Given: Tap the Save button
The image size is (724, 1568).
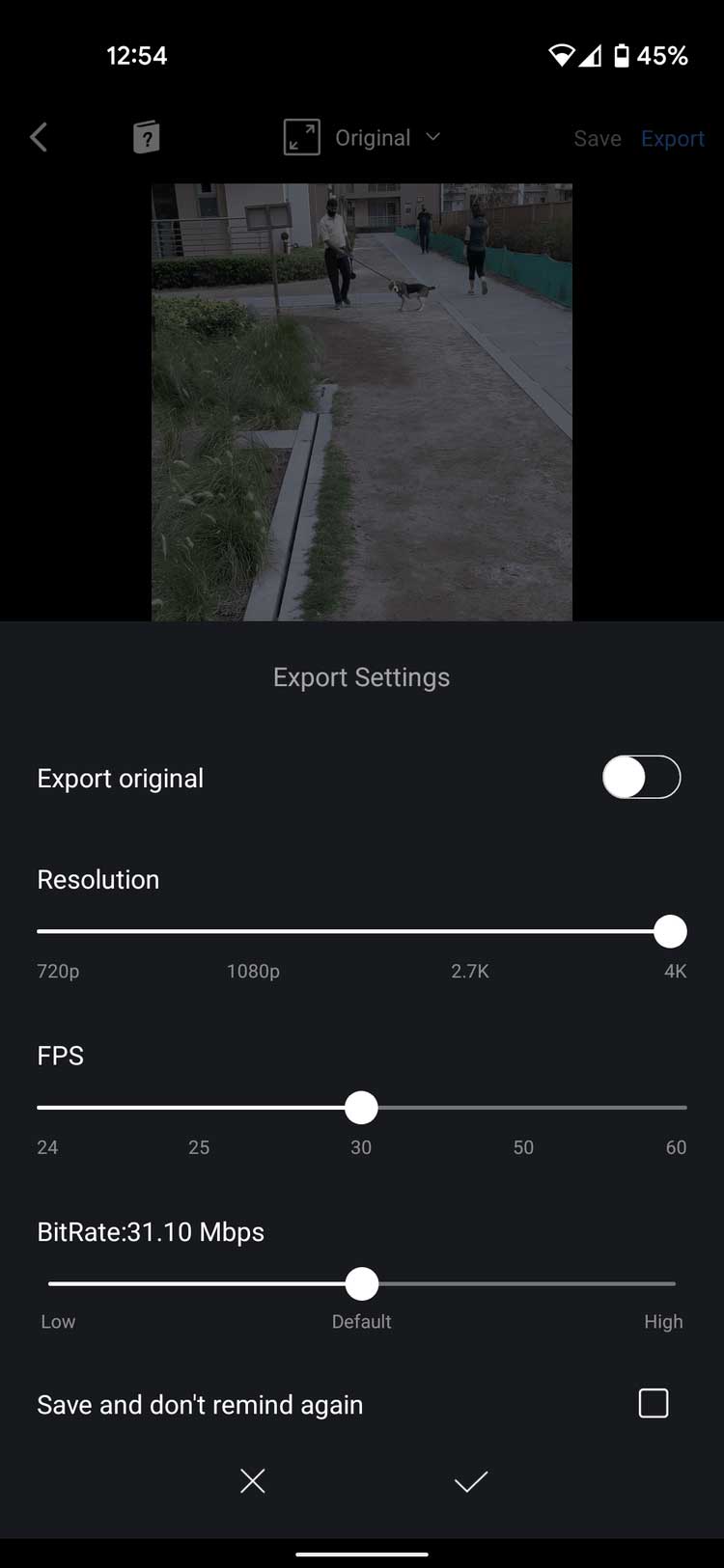Looking at the screenshot, I should (x=597, y=139).
